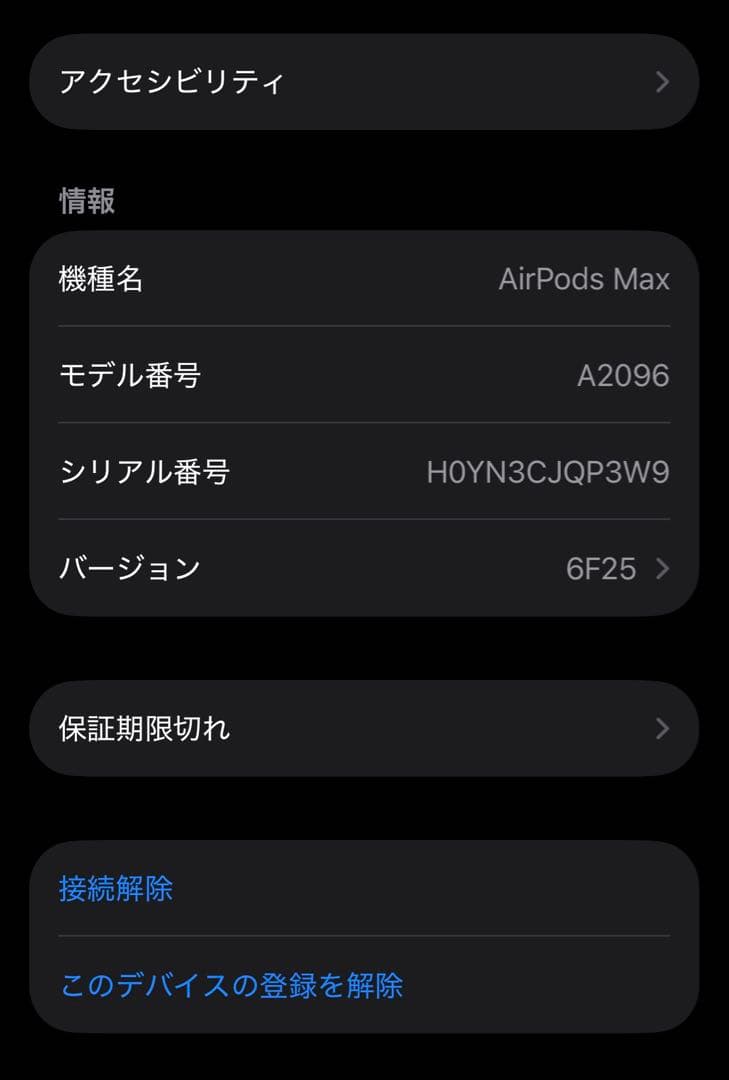Tap 接続解除 to disconnect the AirPods
The width and height of the screenshot is (729, 1080).
[116, 888]
